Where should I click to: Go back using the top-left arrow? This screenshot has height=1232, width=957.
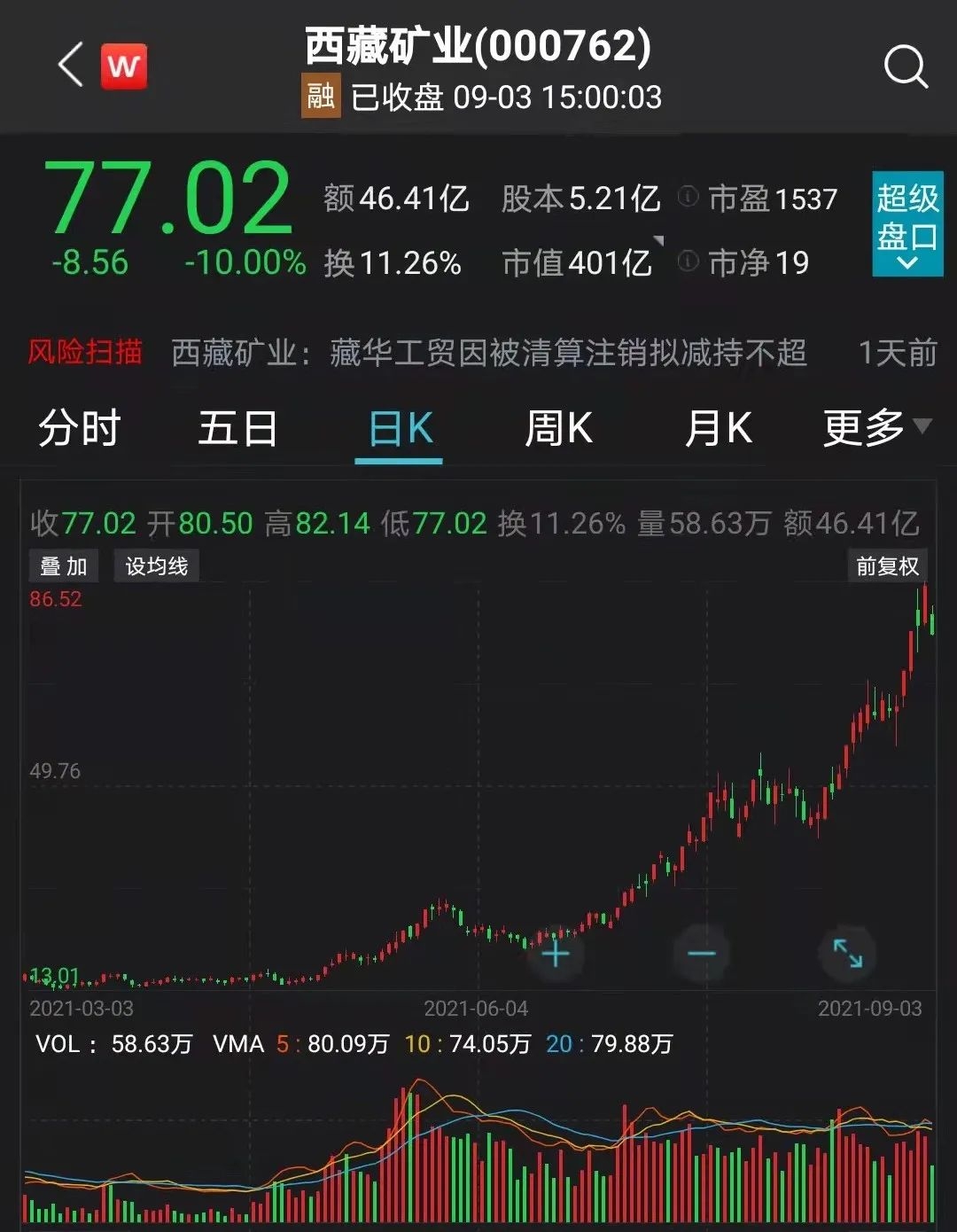click(x=70, y=65)
